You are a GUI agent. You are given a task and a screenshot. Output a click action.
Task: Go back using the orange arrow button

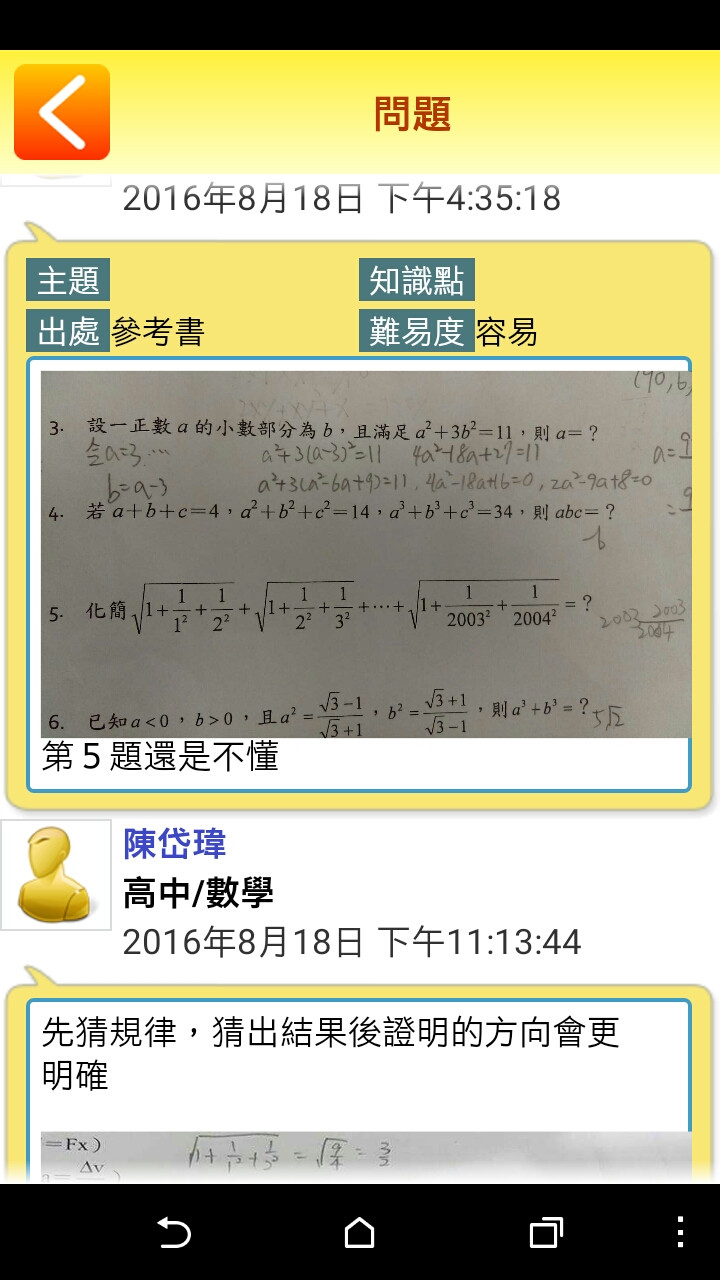62,112
